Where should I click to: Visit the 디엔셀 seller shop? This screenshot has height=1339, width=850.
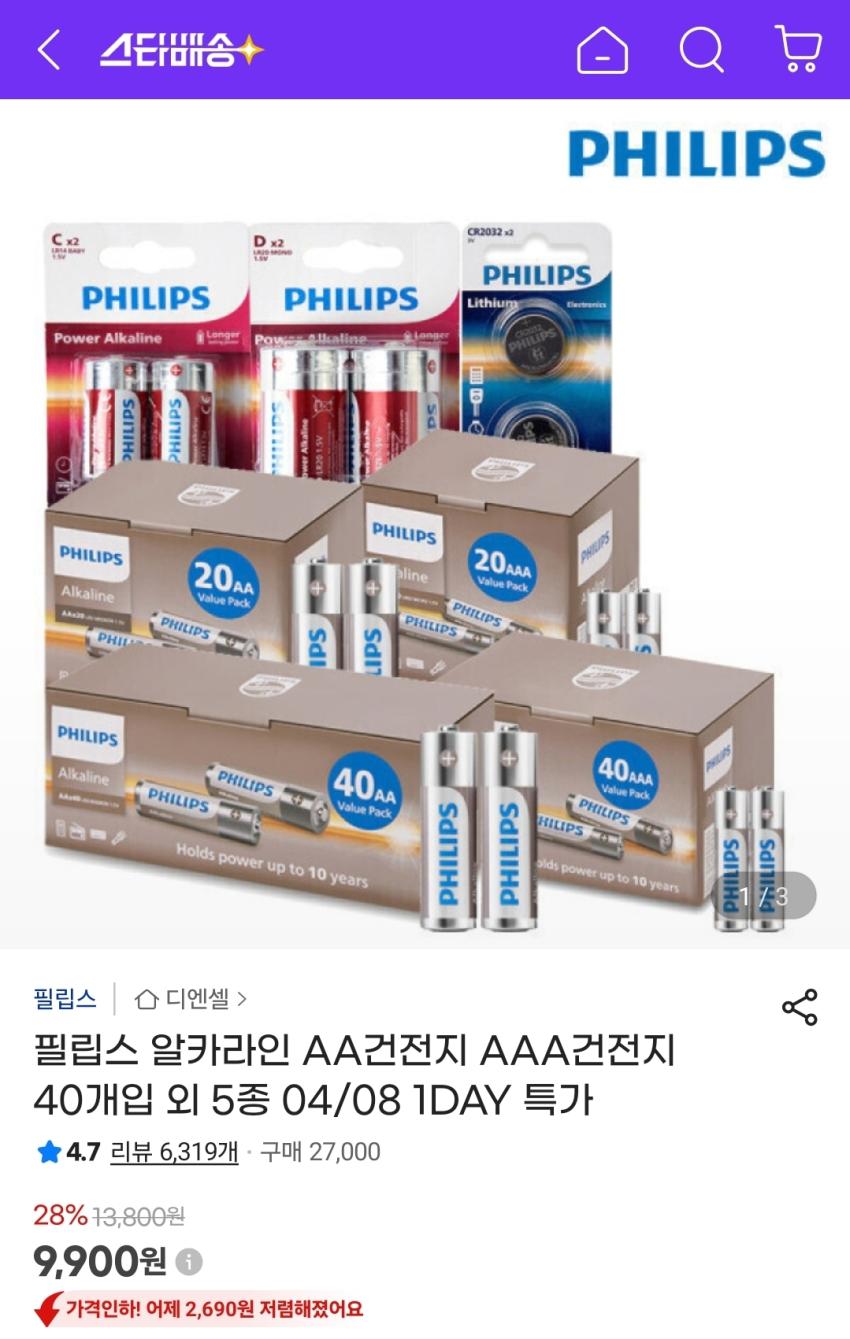(x=190, y=998)
